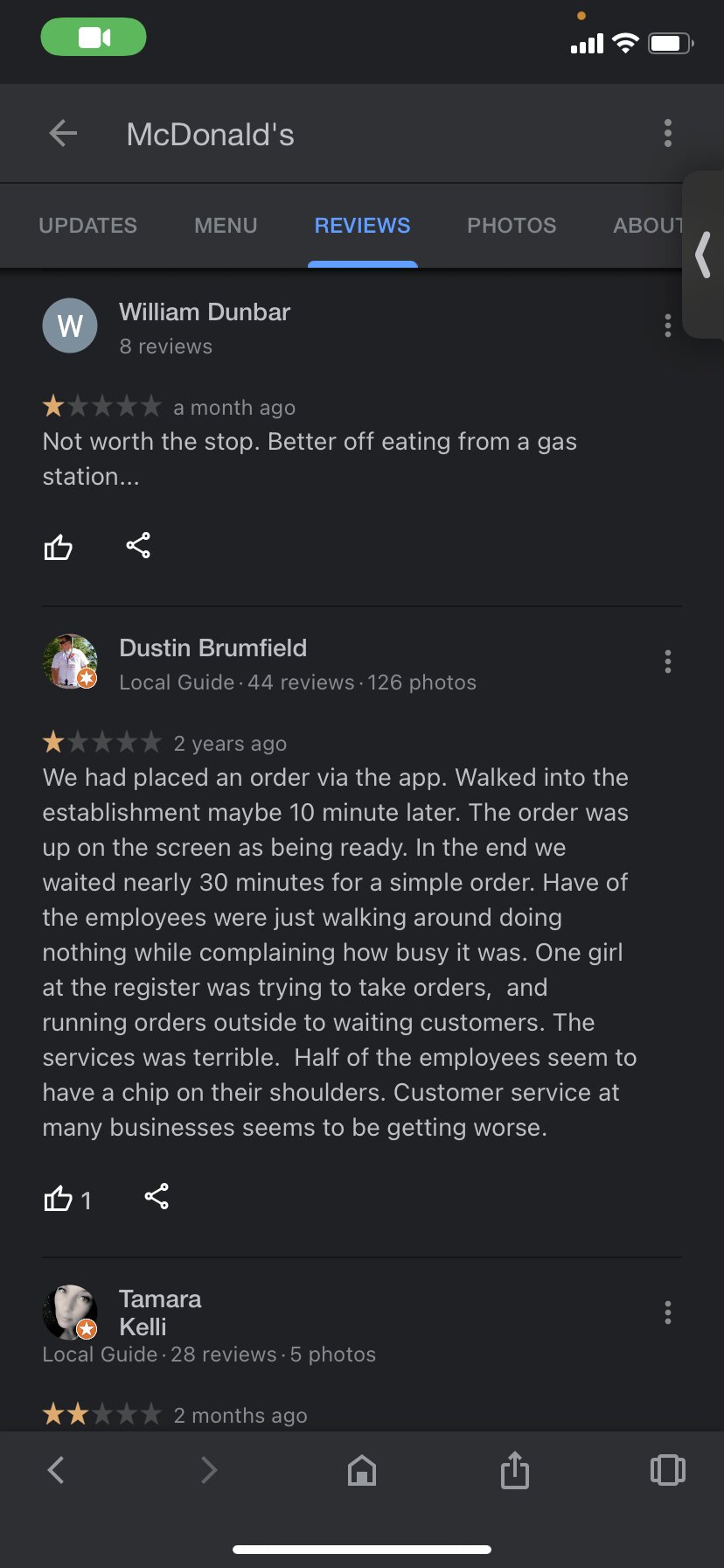Tap the browser home button
The height and width of the screenshot is (1568, 724).
click(362, 1471)
